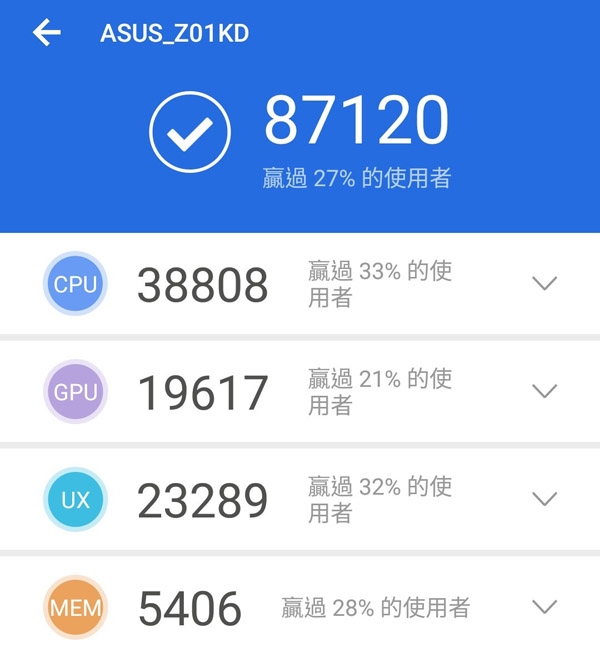This screenshot has width=600, height=657.
Task: Expand the MEM score details
Action: point(544,607)
